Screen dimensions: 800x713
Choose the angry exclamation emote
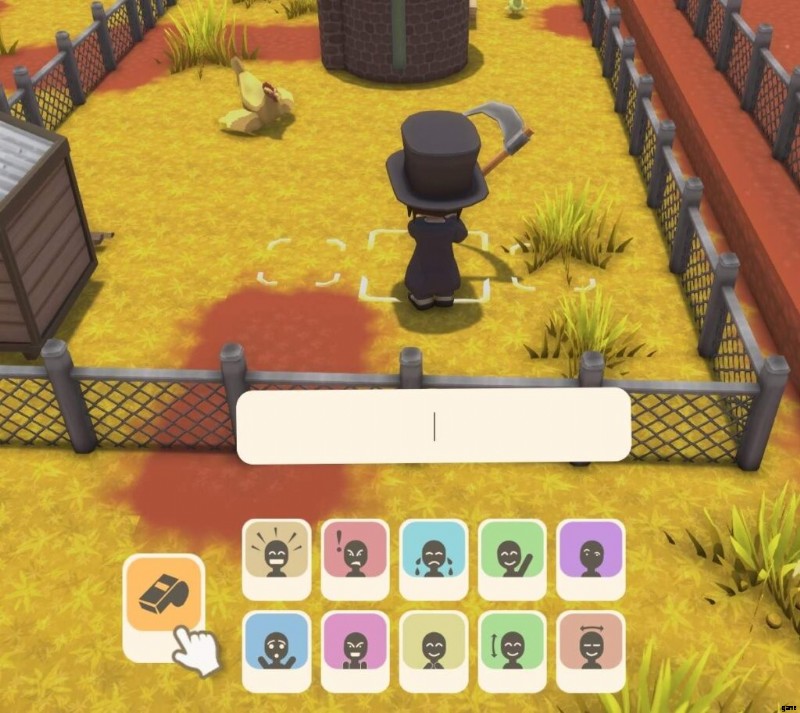pos(355,553)
